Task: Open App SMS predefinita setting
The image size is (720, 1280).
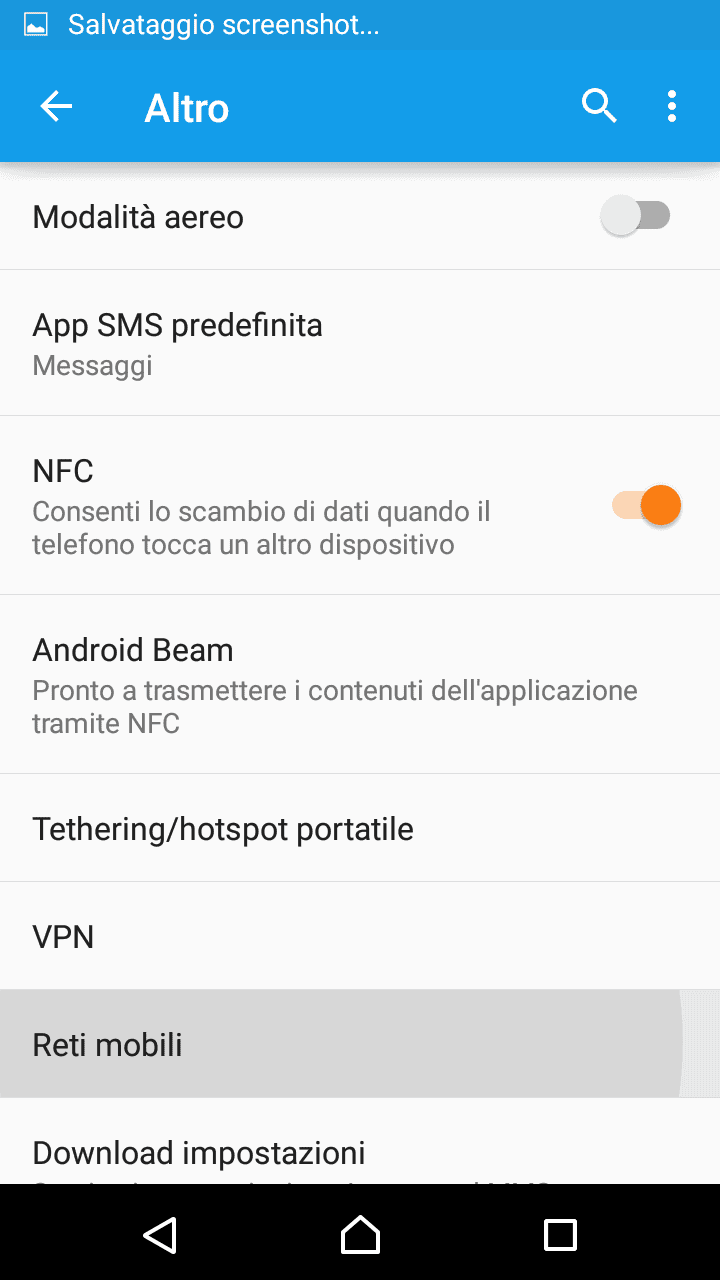Action: [x=360, y=343]
